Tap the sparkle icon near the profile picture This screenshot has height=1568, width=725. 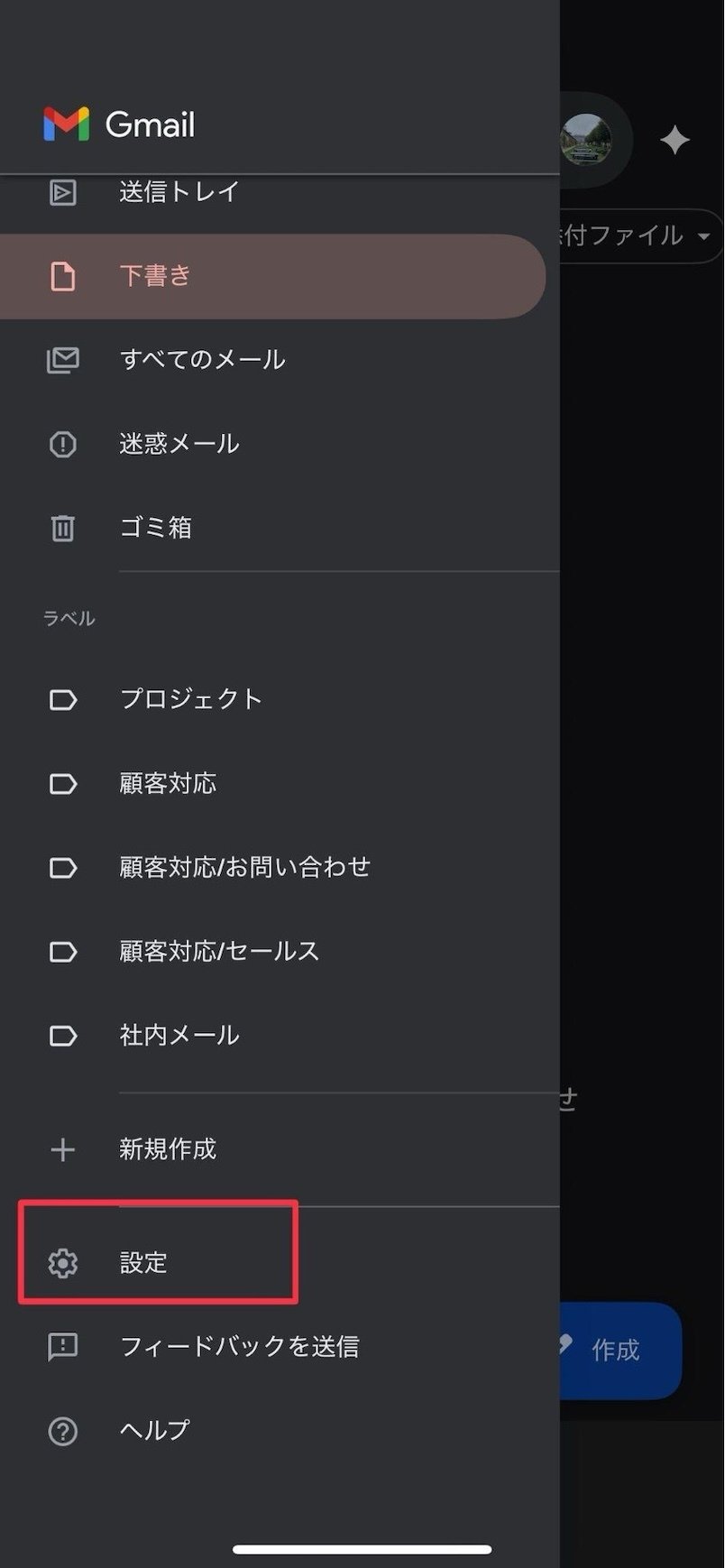675,140
